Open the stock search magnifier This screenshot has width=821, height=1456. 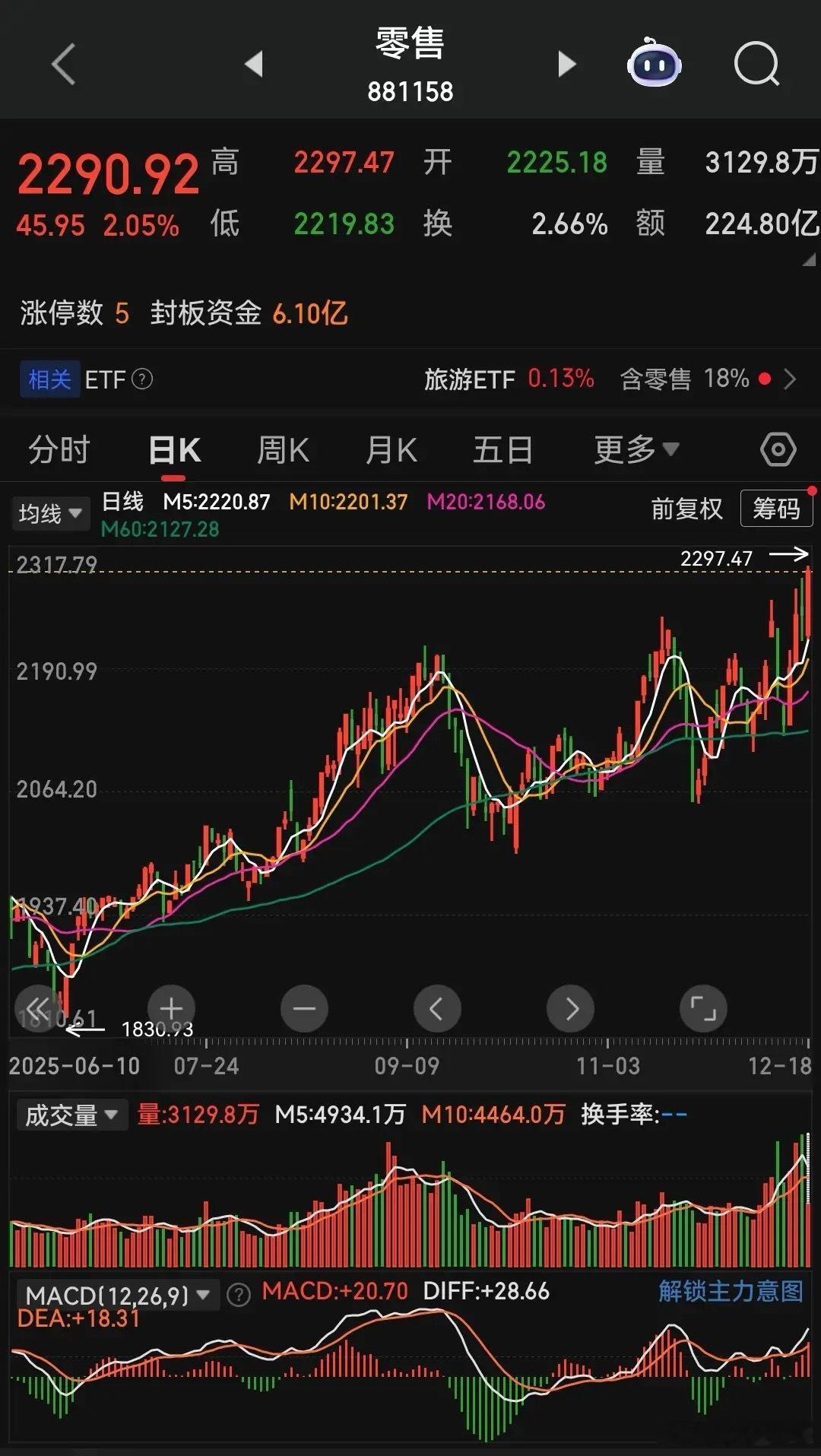tap(755, 65)
